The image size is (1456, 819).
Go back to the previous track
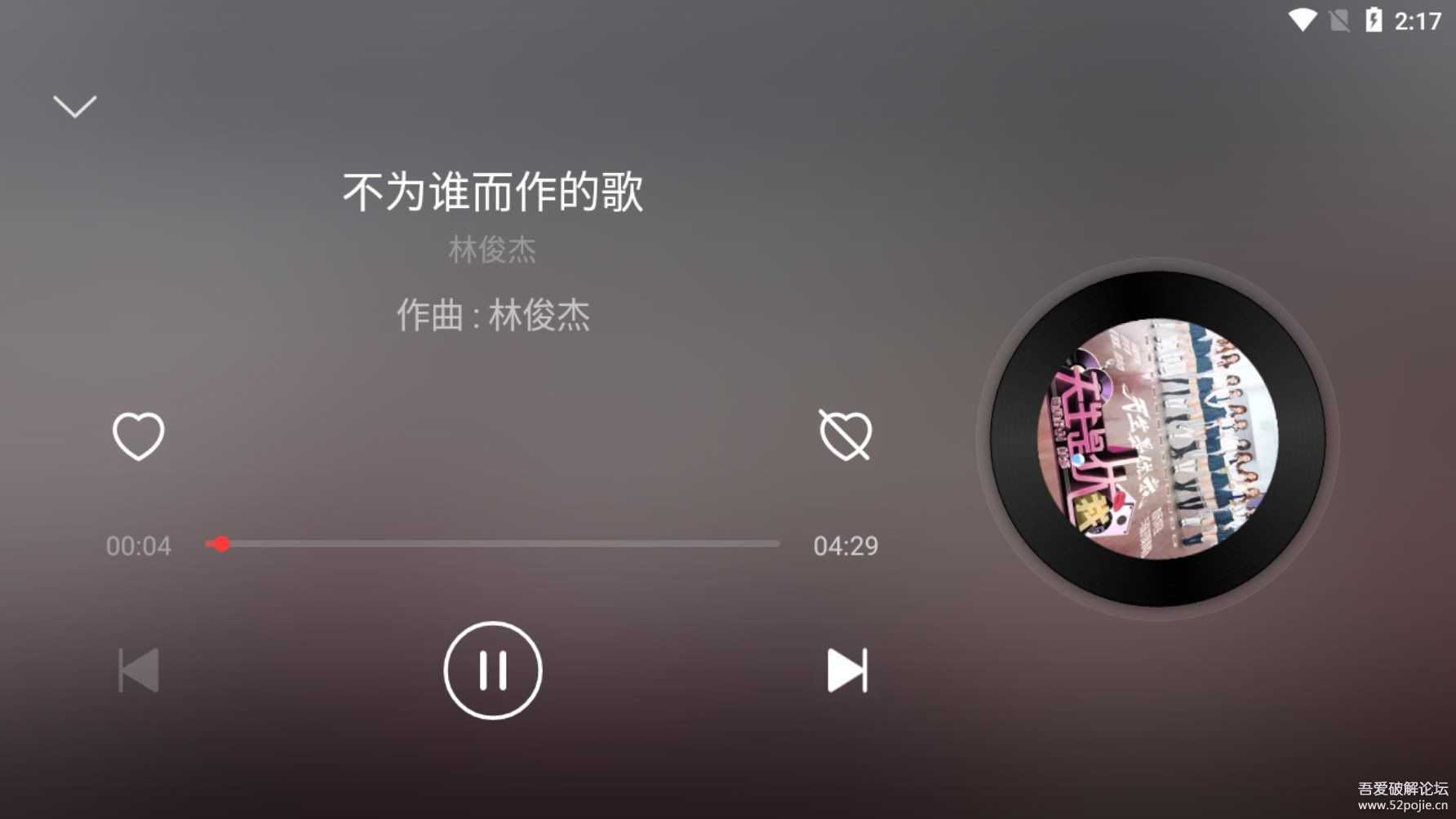(139, 671)
